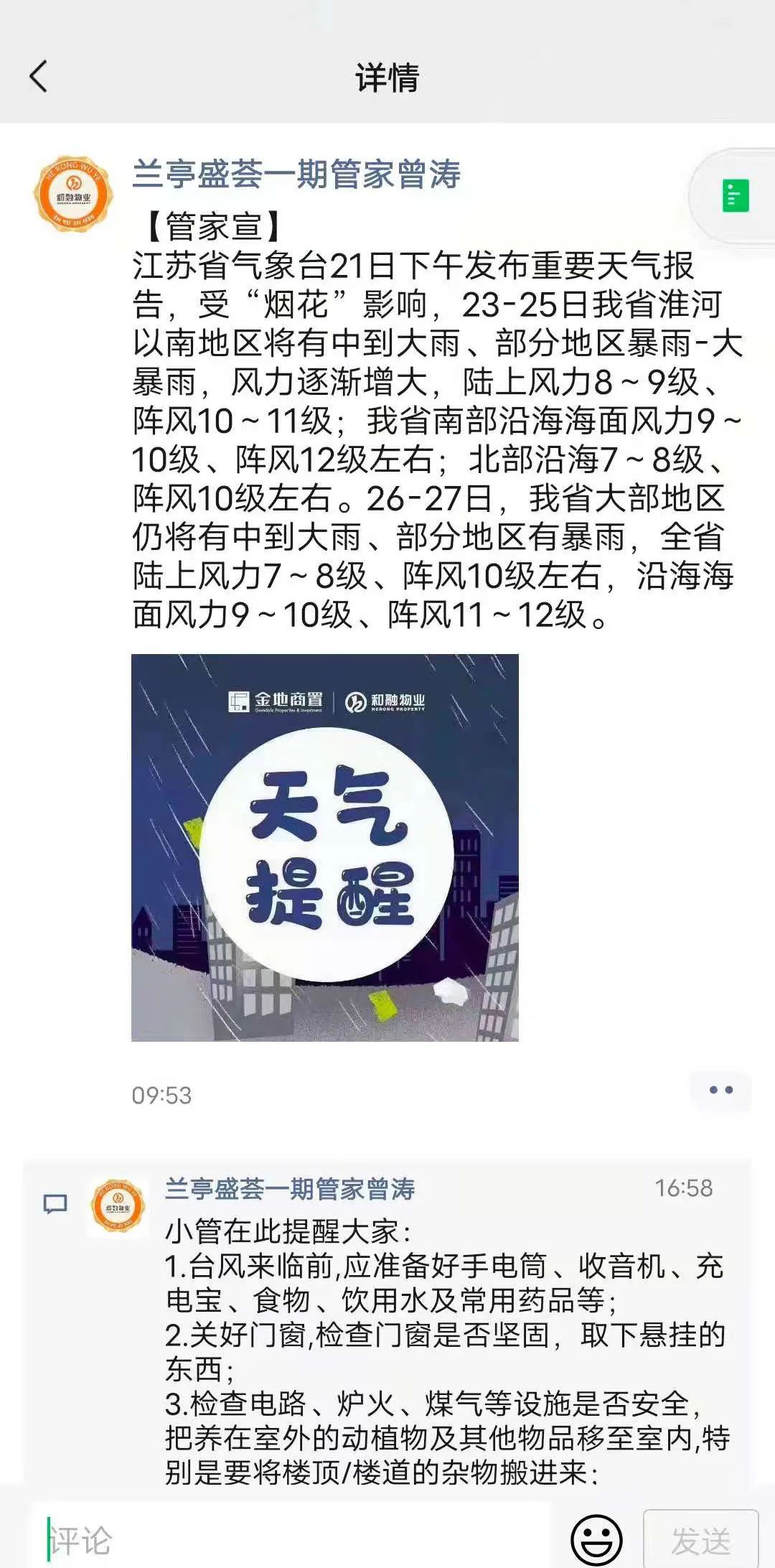Open the green floating document button
This screenshot has width=775, height=1568.
coord(735,196)
